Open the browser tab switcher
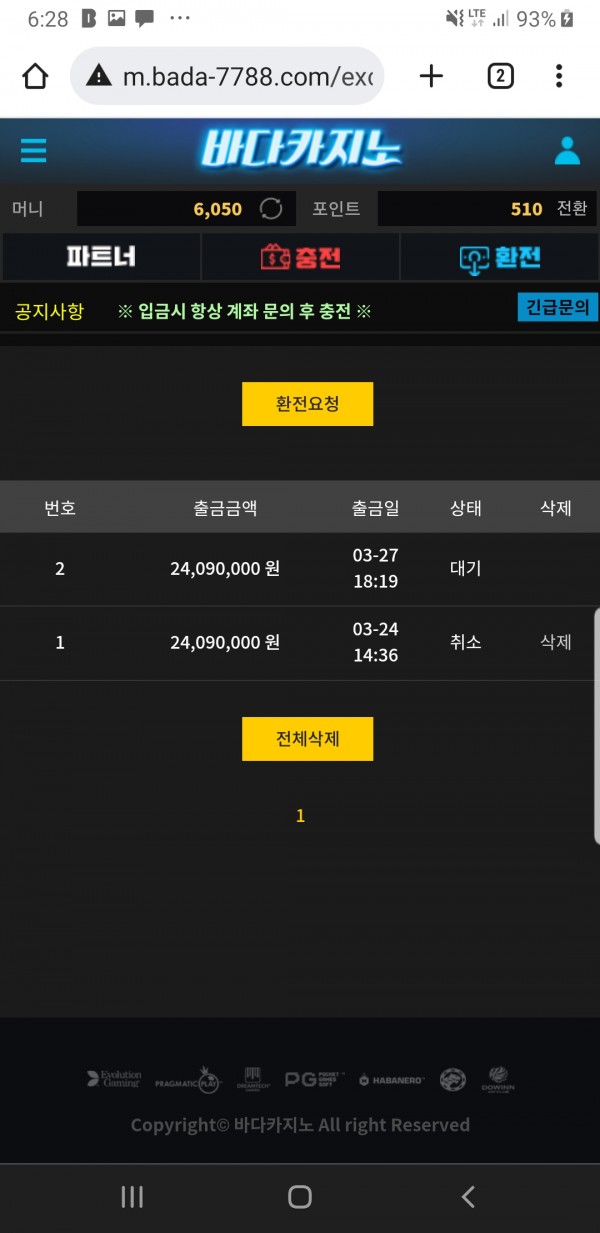Viewport: 600px width, 1233px height. [x=500, y=76]
